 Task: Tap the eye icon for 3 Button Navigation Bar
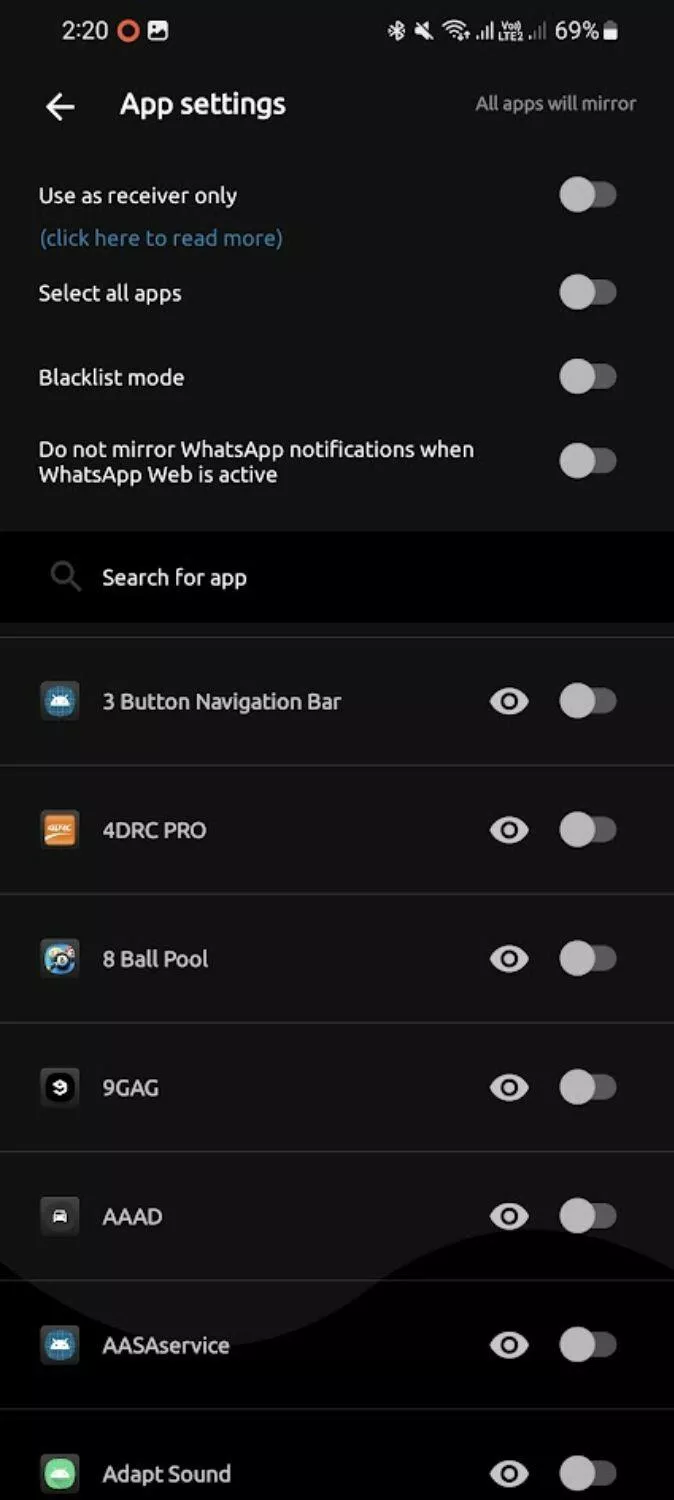(x=509, y=701)
